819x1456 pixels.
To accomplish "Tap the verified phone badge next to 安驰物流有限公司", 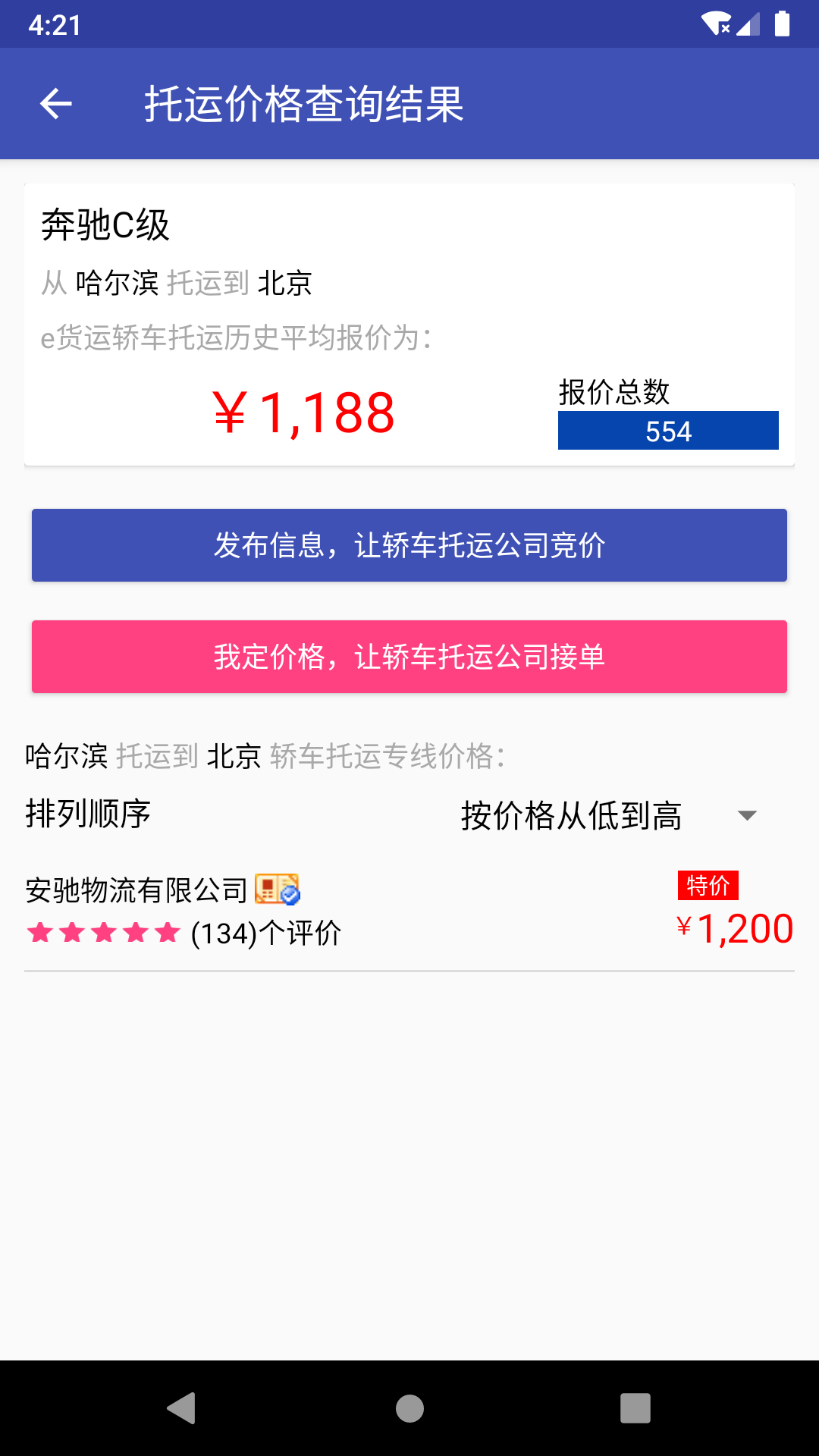I will coord(267,889).
